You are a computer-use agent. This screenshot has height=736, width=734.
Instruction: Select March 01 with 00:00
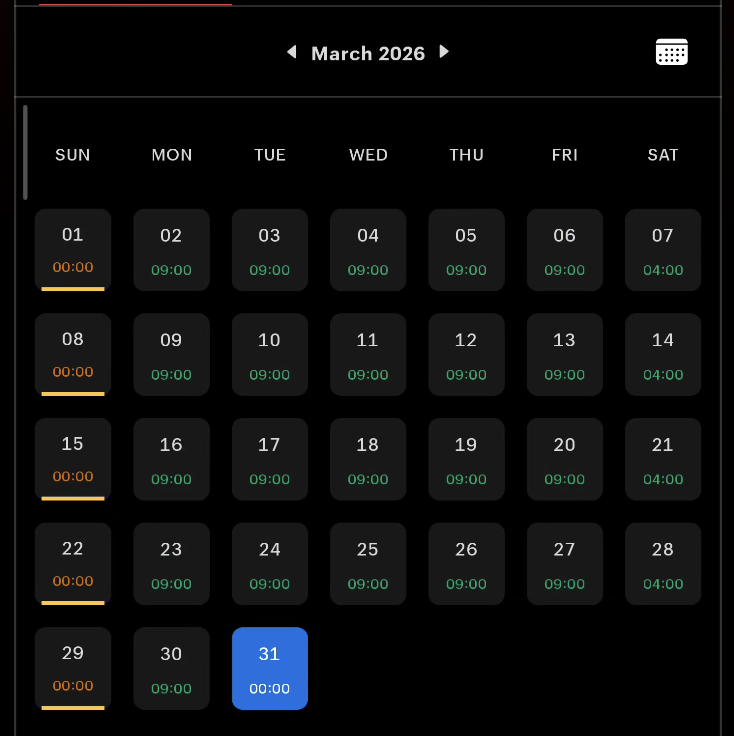[73, 249]
